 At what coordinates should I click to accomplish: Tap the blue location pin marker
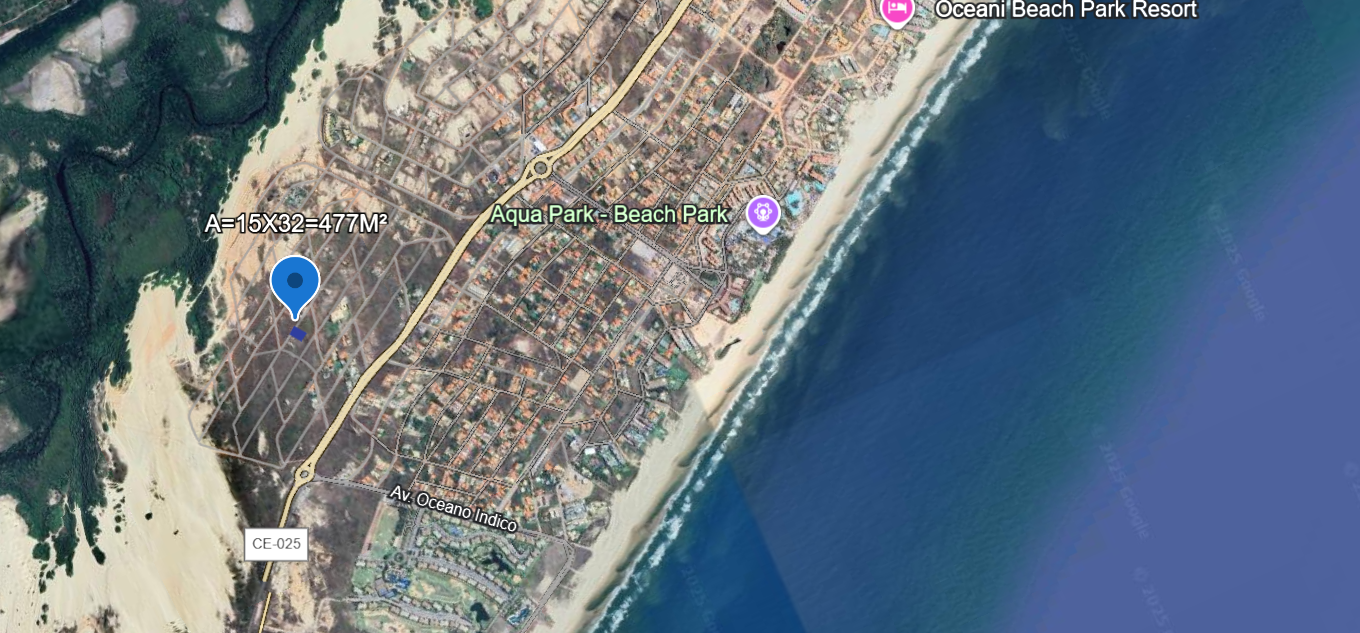tap(295, 283)
